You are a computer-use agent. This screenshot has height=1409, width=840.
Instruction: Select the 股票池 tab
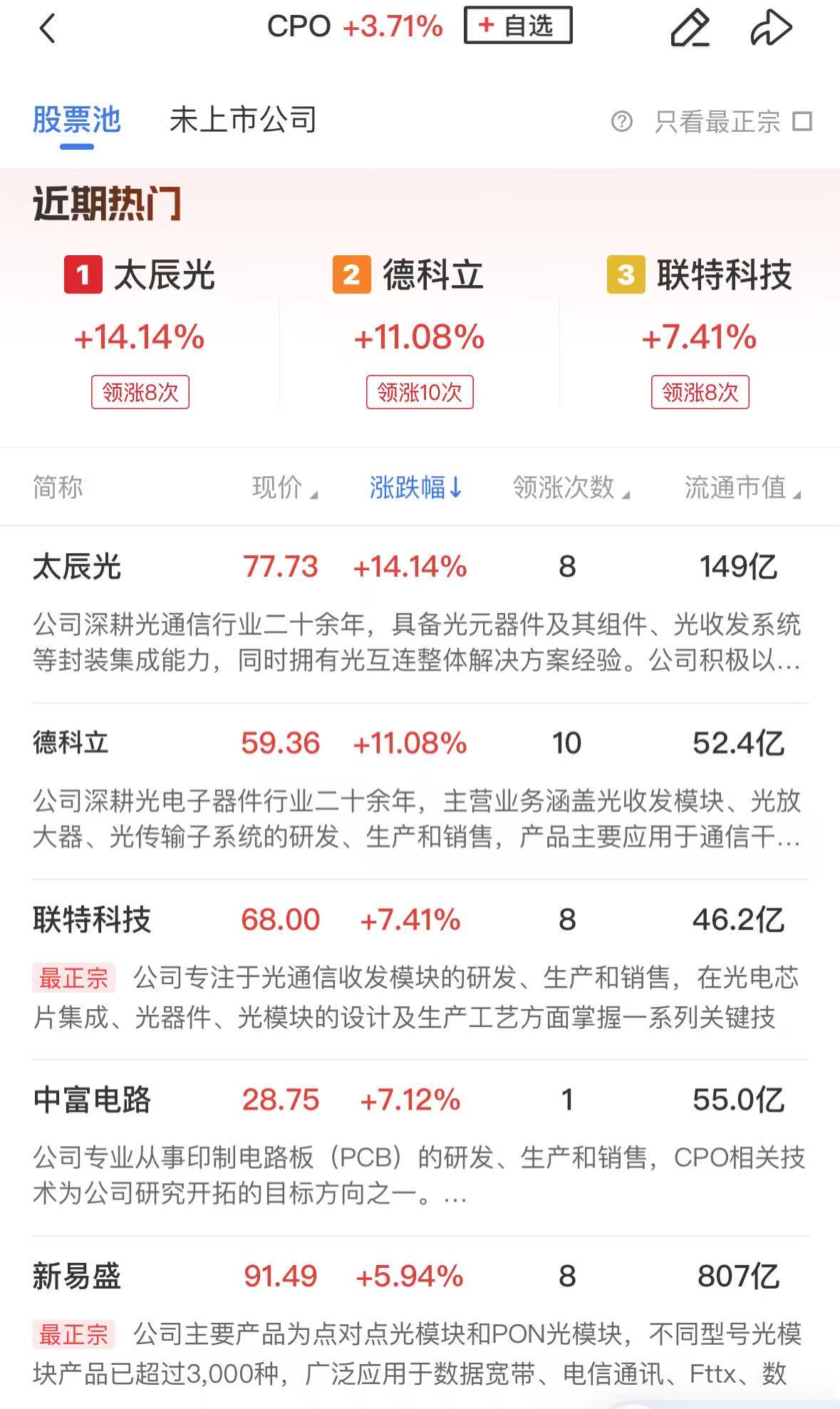pos(77,120)
